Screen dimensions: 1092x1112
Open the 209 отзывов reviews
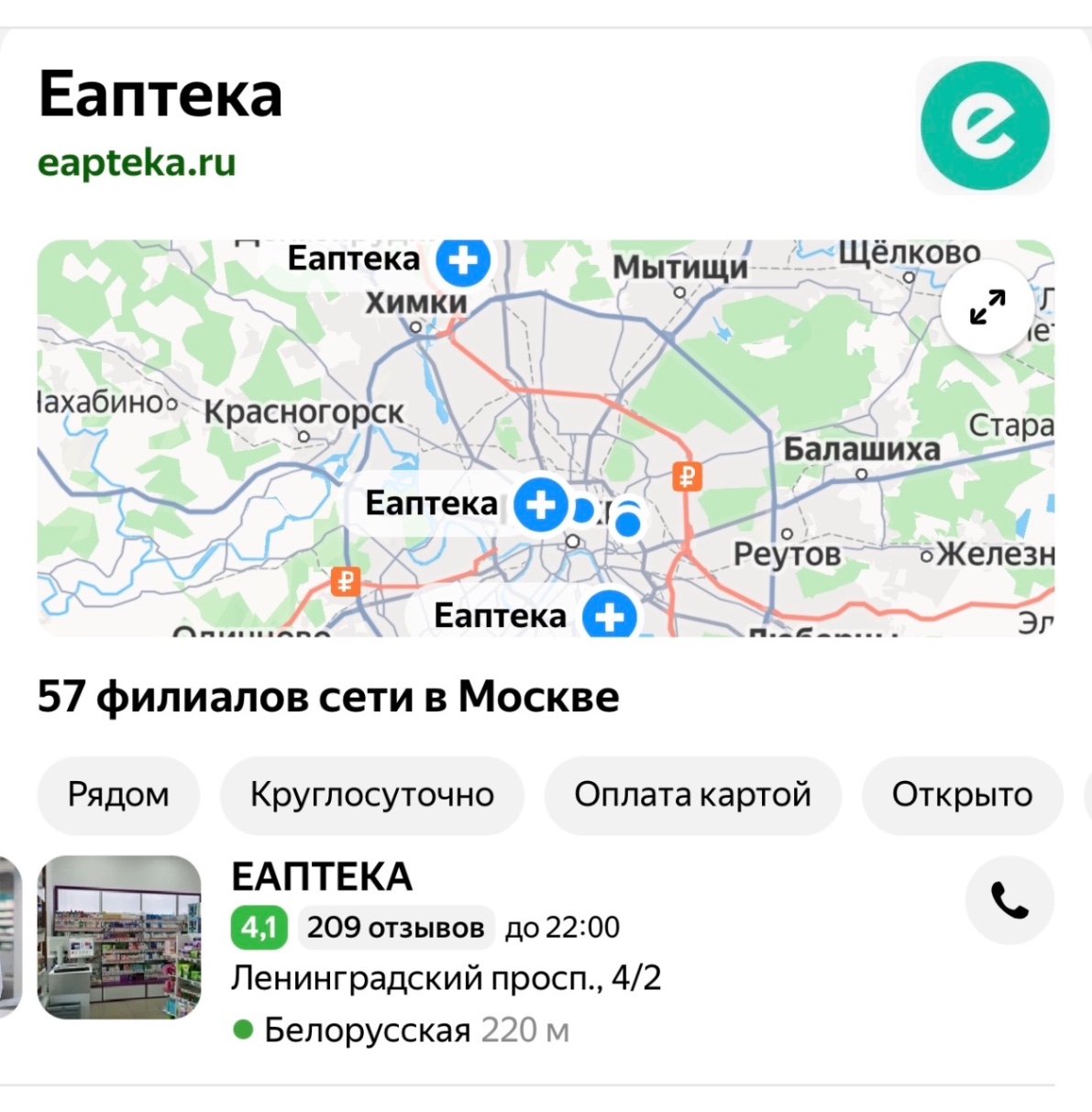(395, 928)
